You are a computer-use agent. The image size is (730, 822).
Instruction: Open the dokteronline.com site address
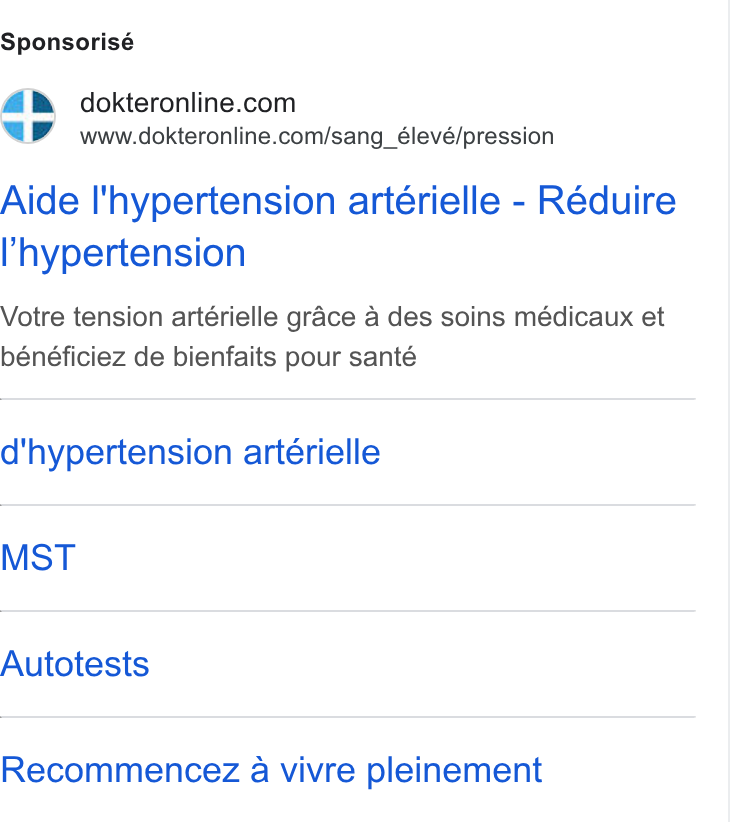coord(317,136)
